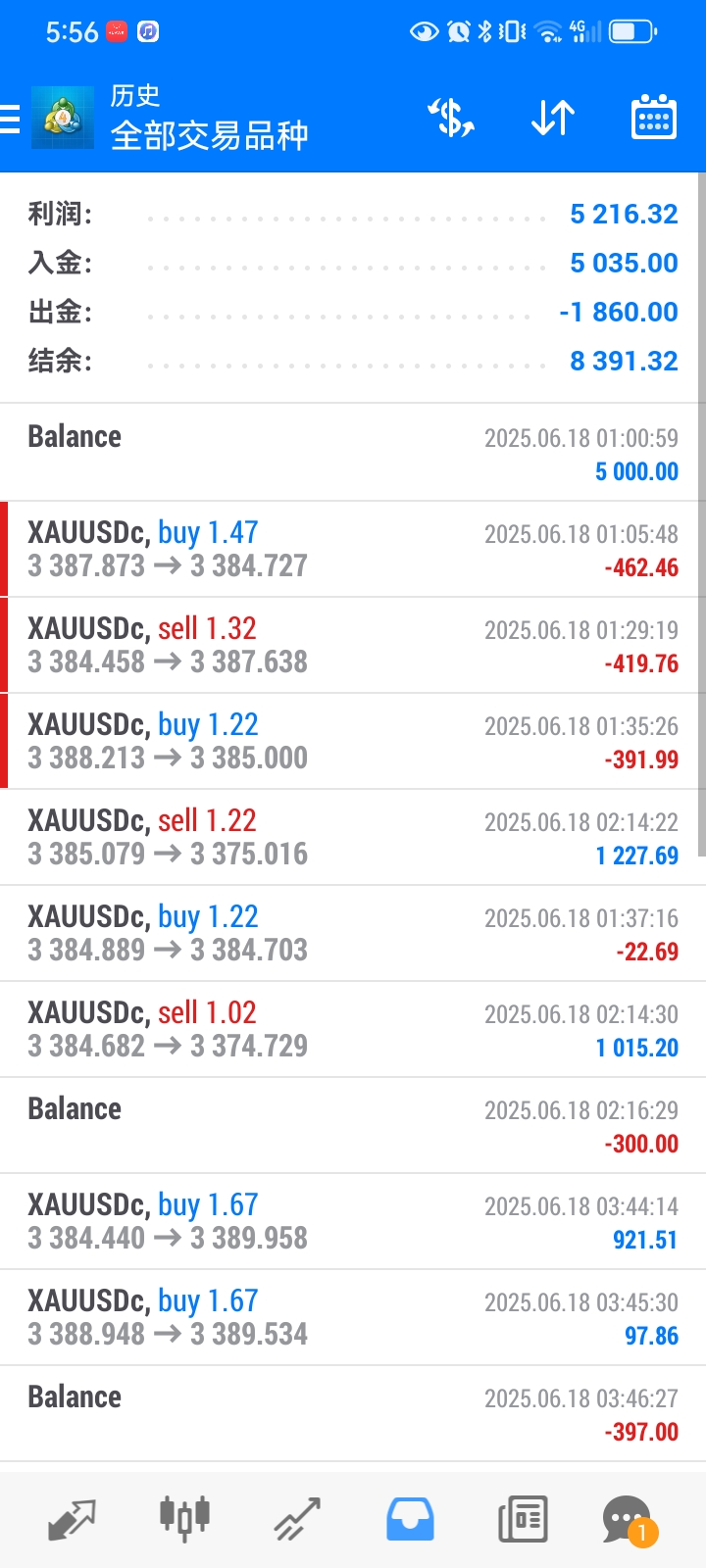Switch to the Quotes tab

click(72, 1520)
